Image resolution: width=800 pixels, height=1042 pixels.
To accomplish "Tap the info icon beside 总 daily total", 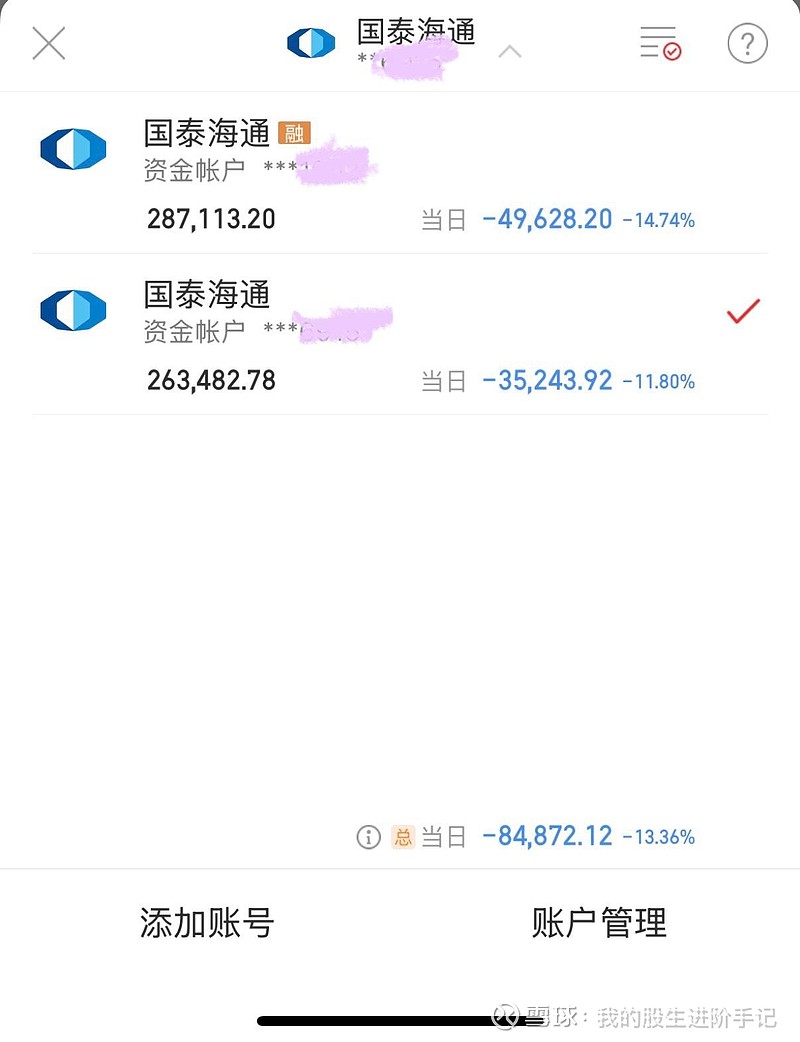I will coord(370,837).
